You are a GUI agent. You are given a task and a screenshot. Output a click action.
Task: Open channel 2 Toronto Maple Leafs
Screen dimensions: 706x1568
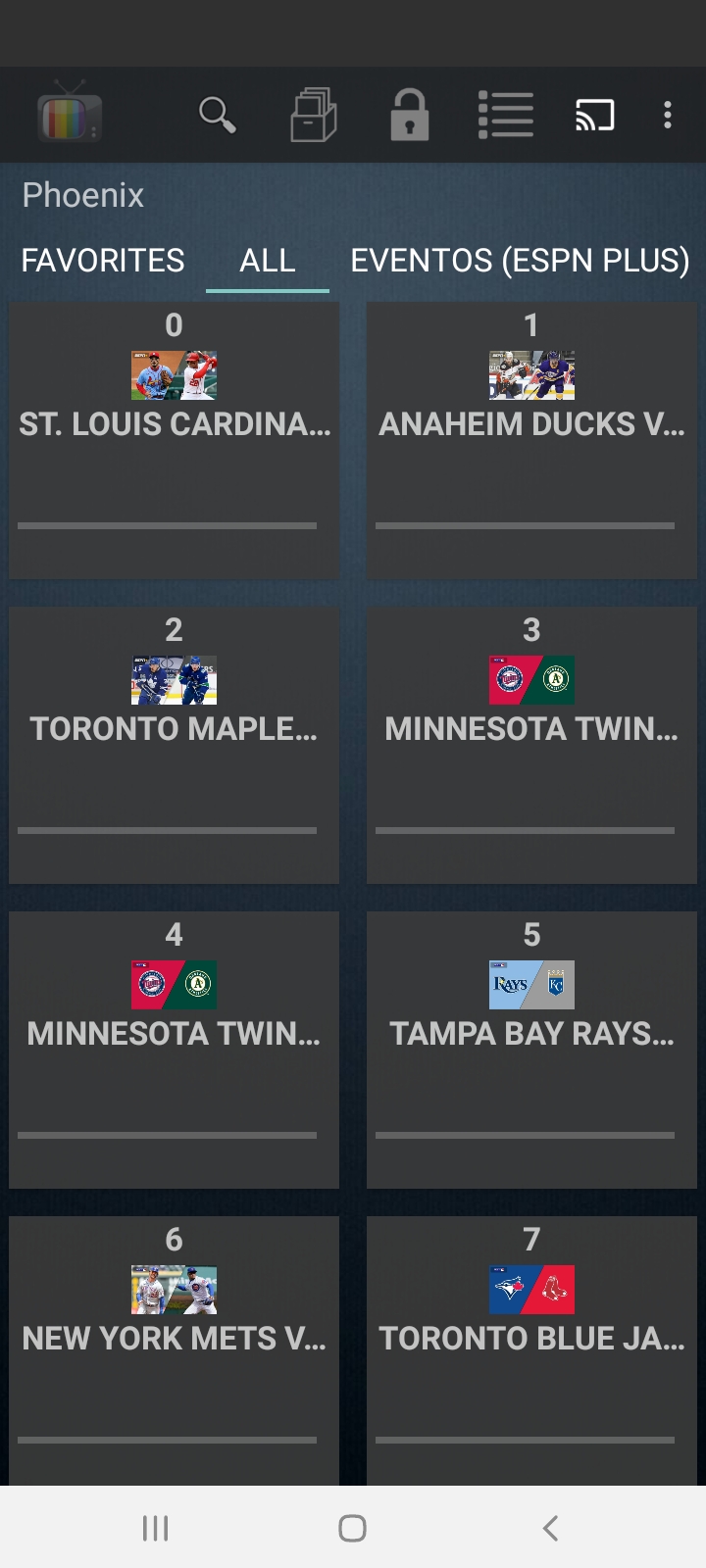(175, 745)
